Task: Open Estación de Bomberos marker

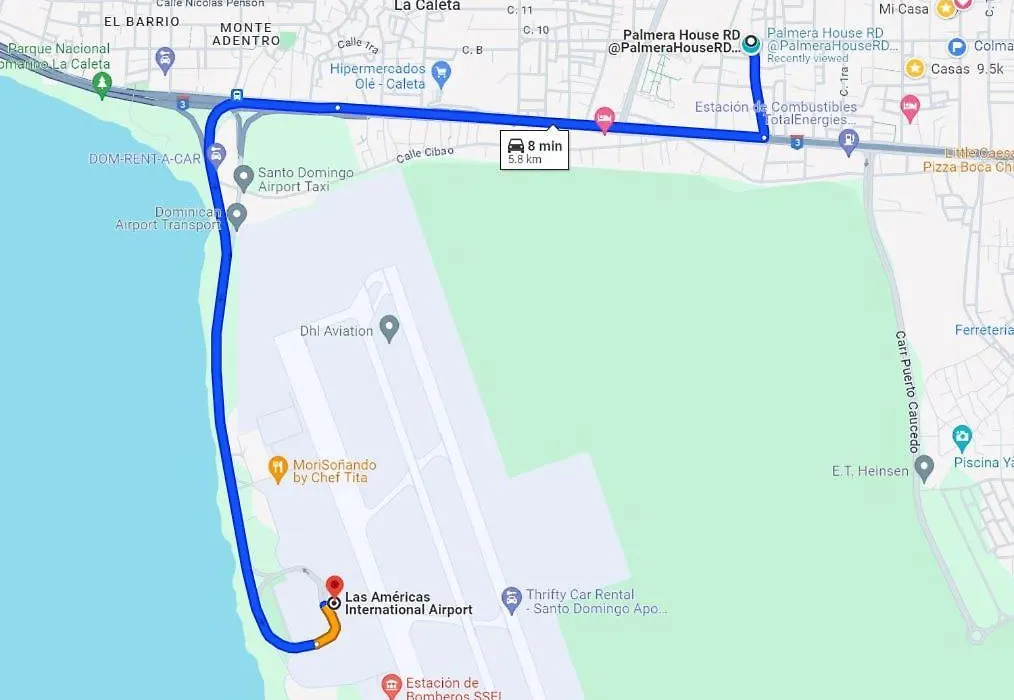Action: (391, 685)
